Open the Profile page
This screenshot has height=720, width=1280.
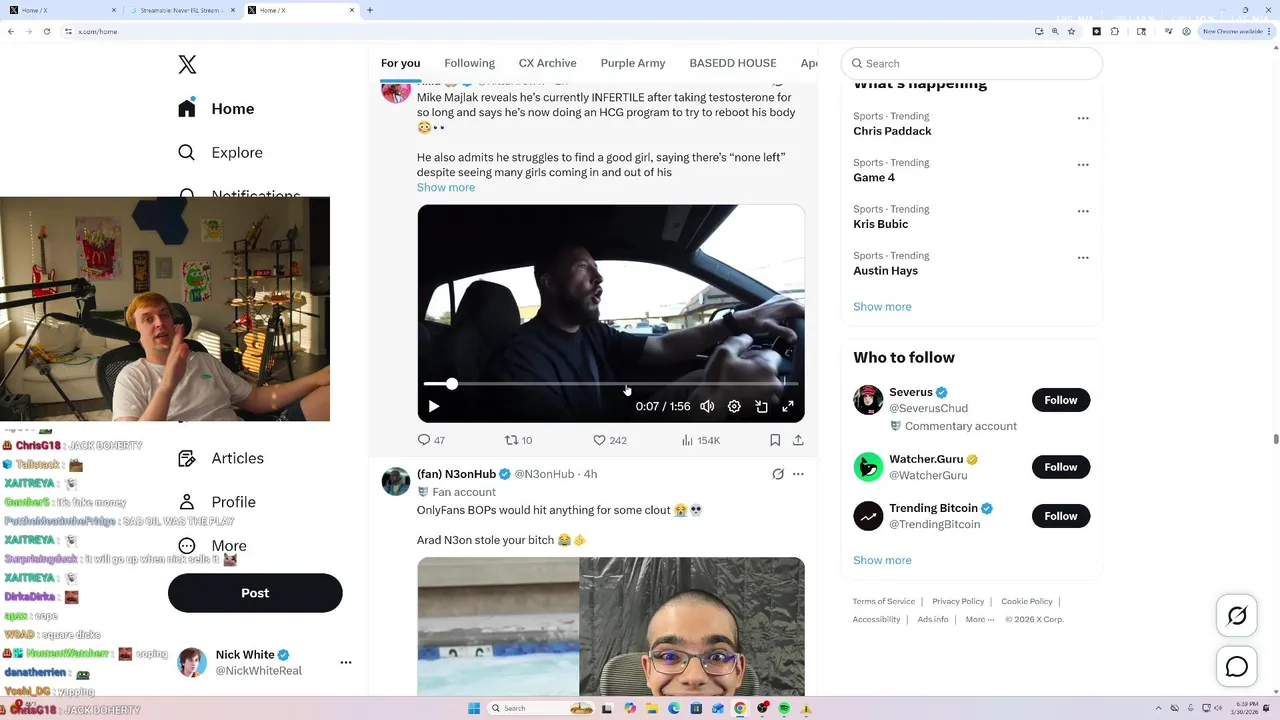point(232,502)
